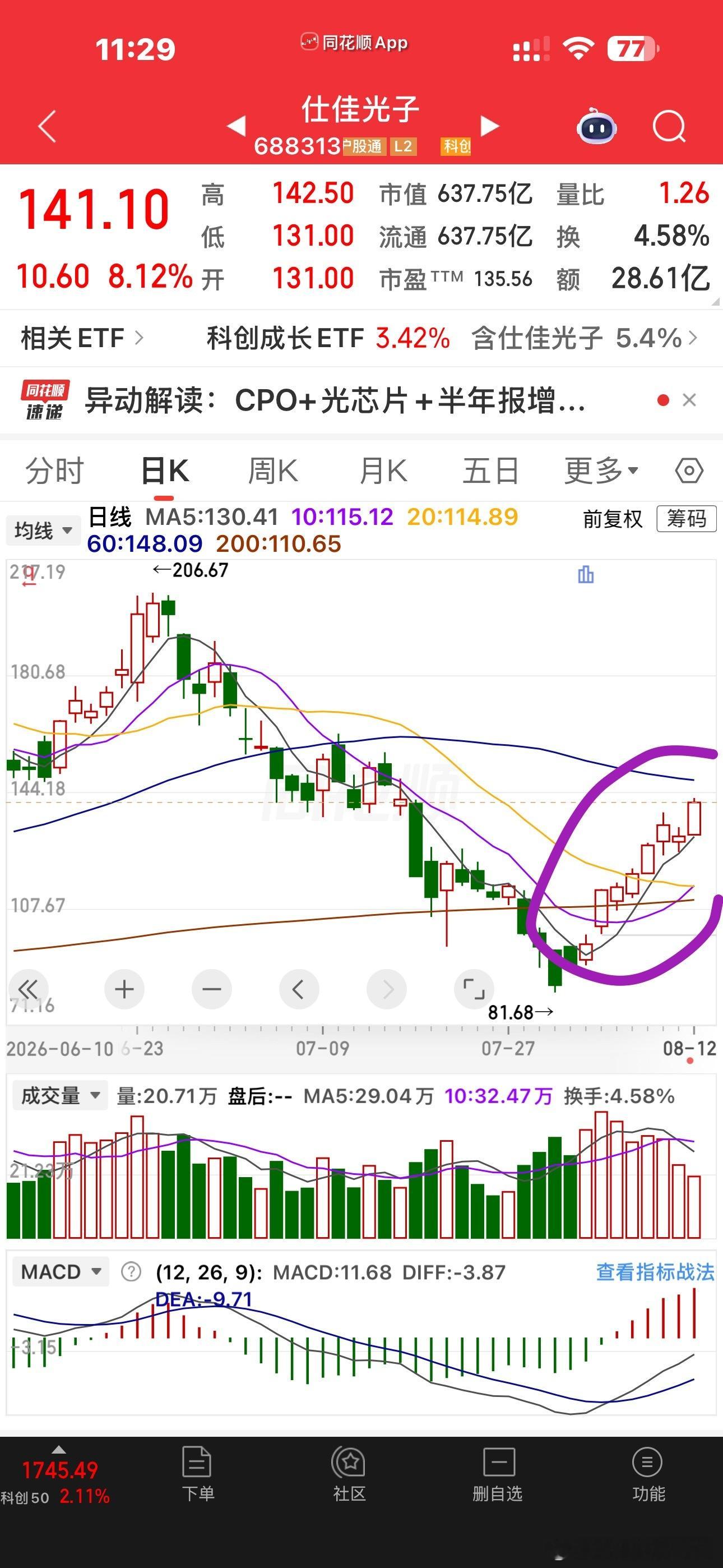Select the 五日 chart tab

click(x=490, y=471)
